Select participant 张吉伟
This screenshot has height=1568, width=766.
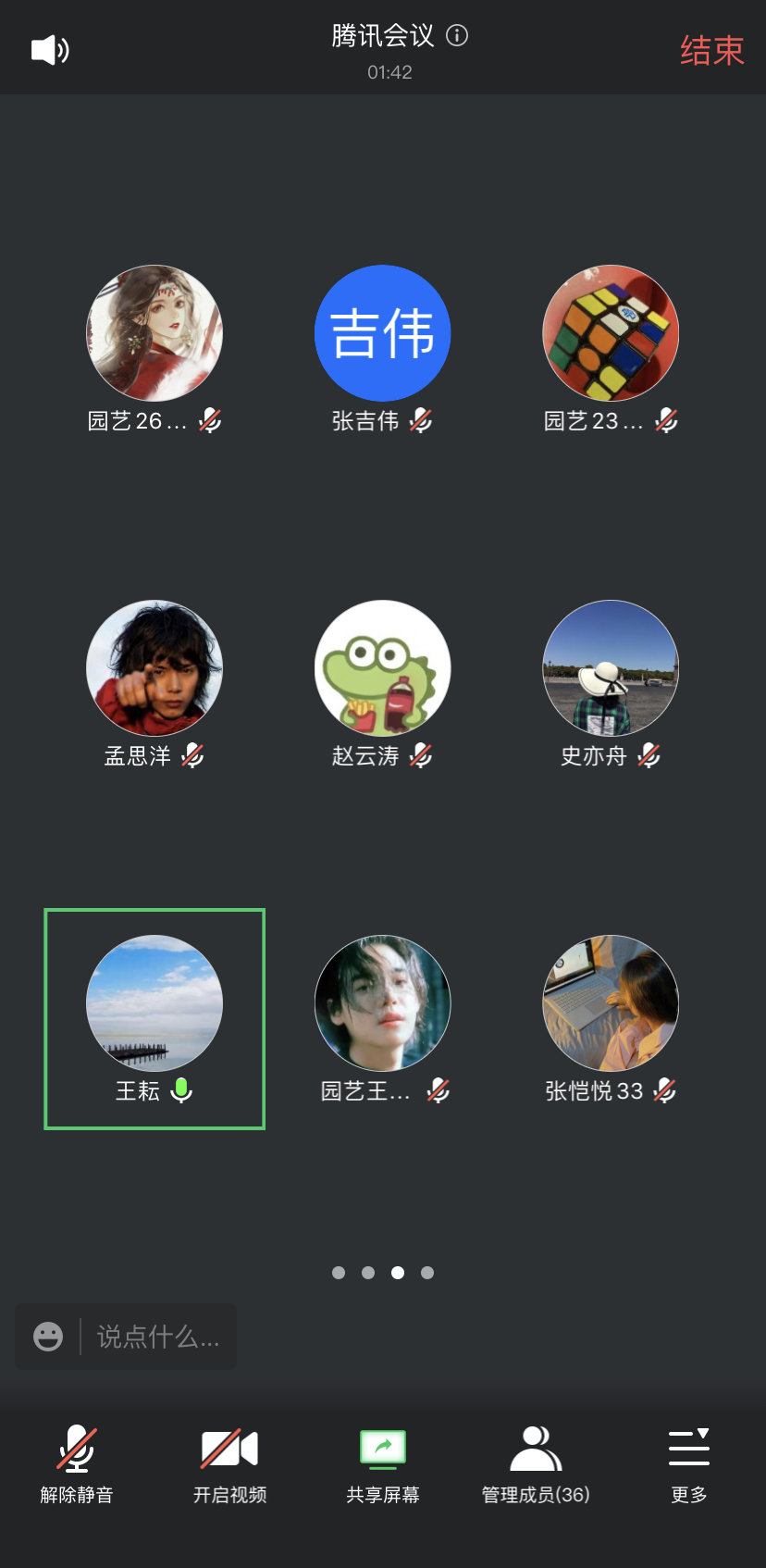pos(382,334)
